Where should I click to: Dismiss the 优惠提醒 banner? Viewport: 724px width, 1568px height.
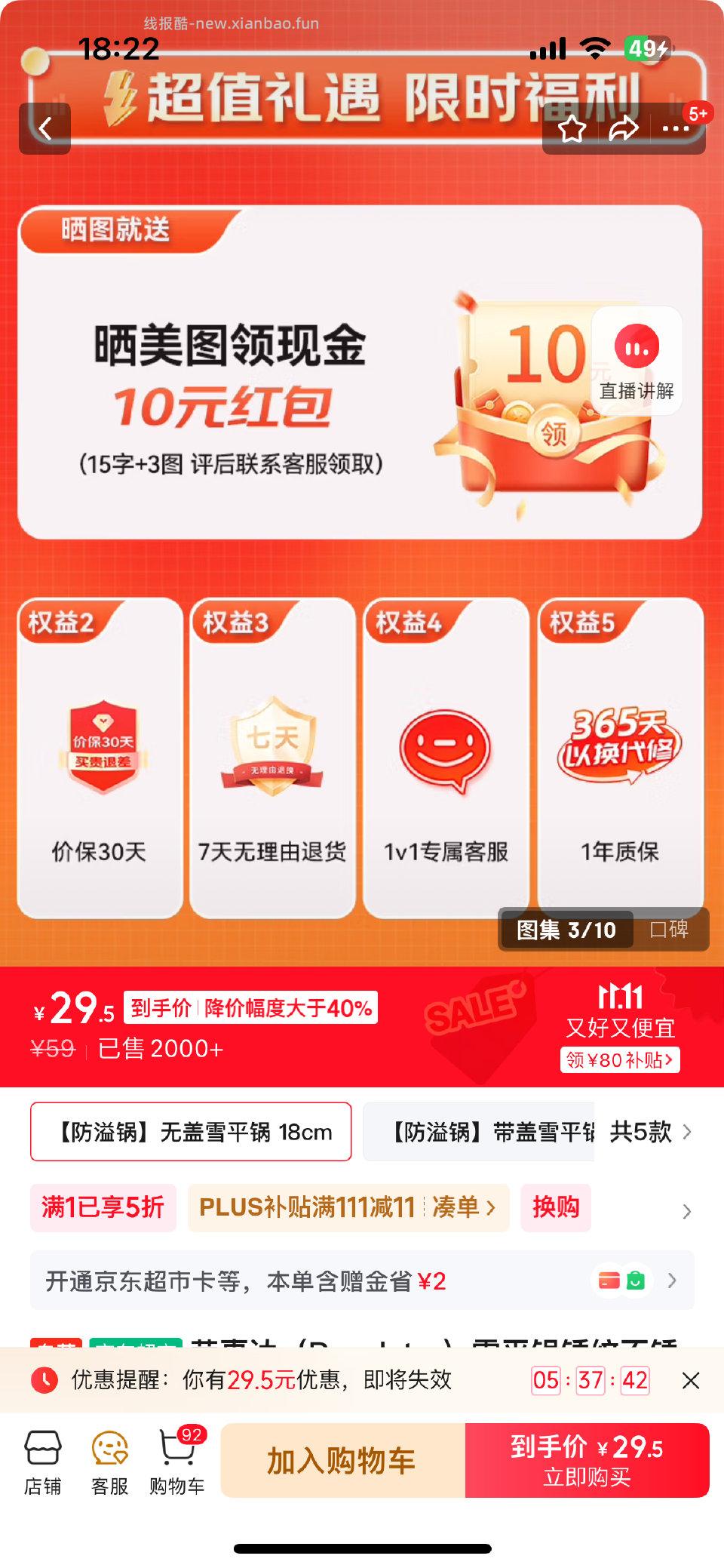click(x=690, y=1381)
